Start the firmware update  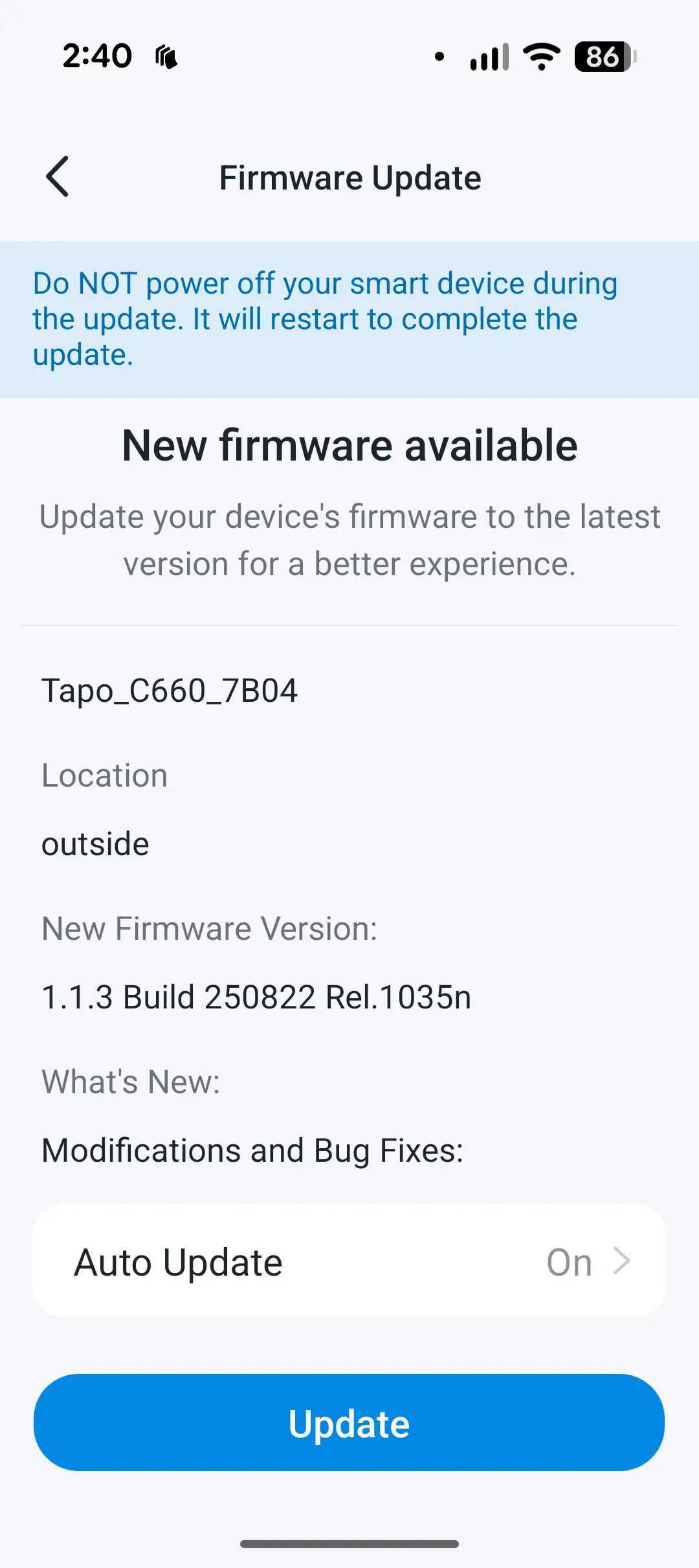click(349, 1423)
